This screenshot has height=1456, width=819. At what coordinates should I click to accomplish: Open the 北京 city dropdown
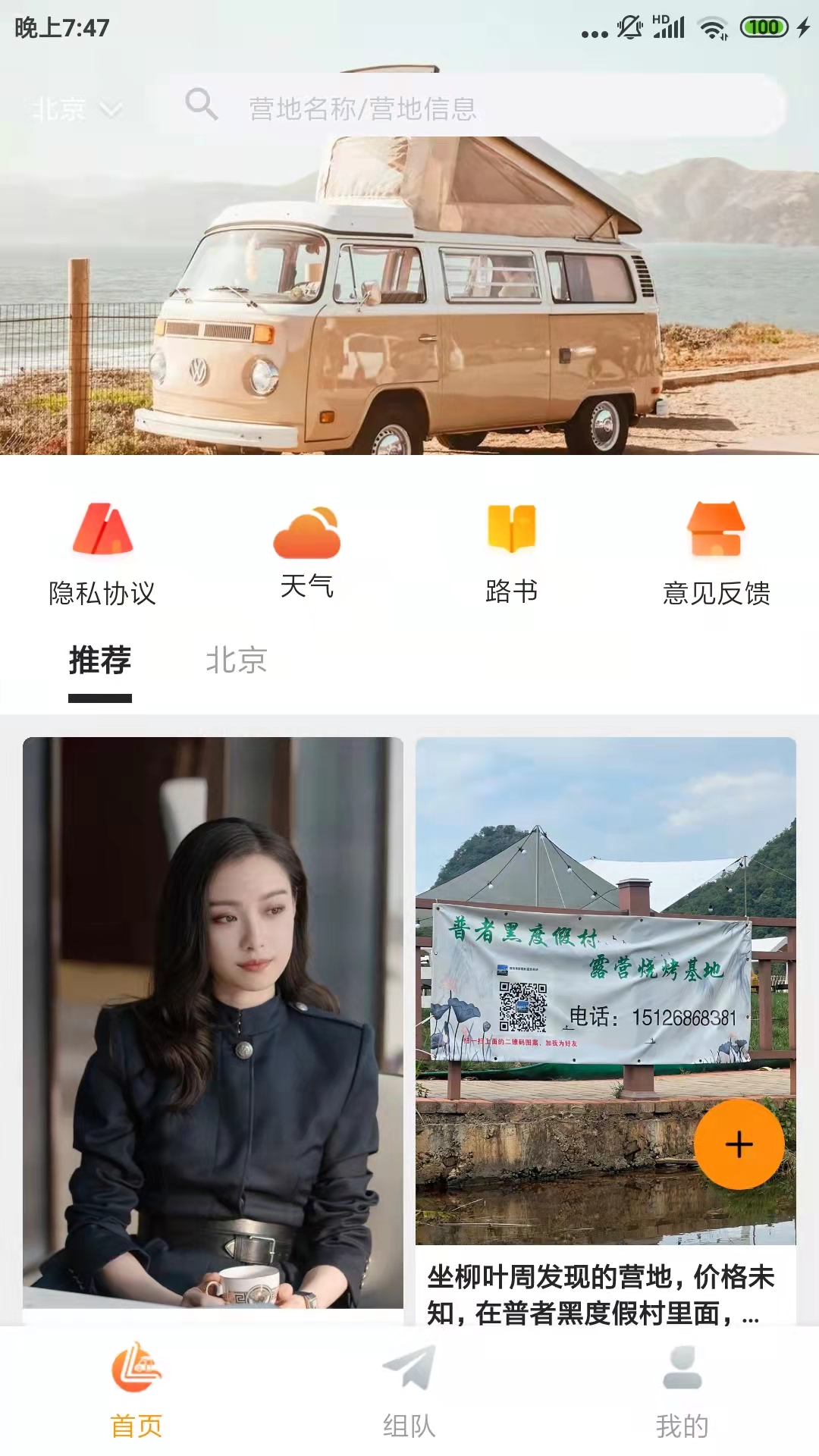(x=76, y=109)
